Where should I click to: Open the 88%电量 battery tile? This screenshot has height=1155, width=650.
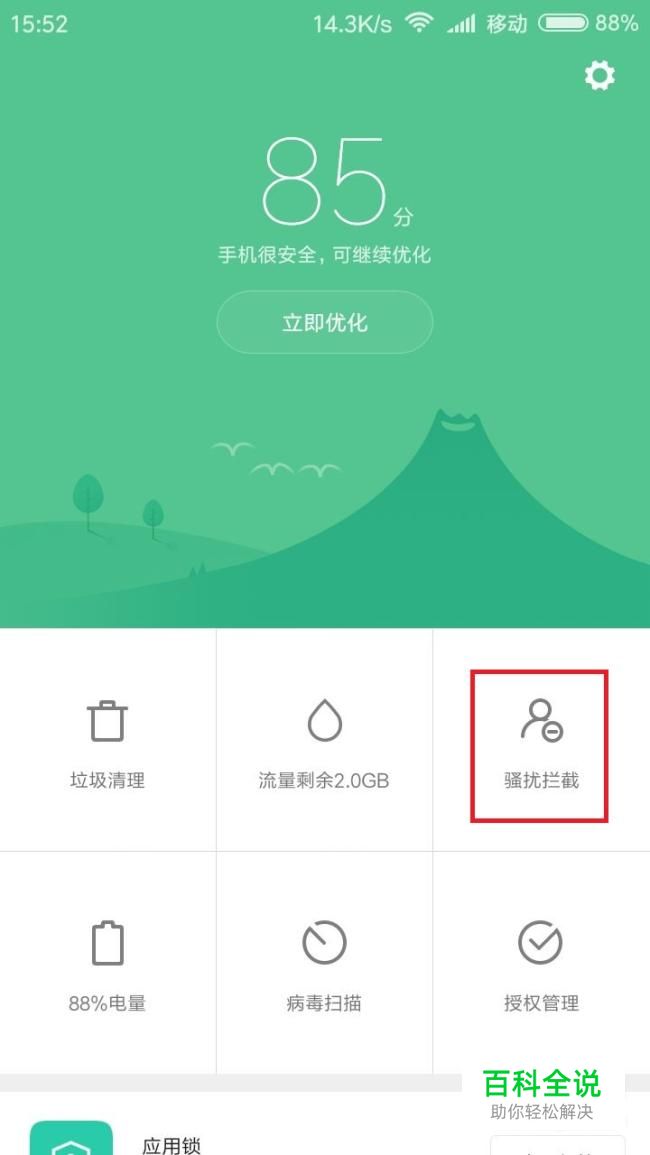(x=107, y=962)
